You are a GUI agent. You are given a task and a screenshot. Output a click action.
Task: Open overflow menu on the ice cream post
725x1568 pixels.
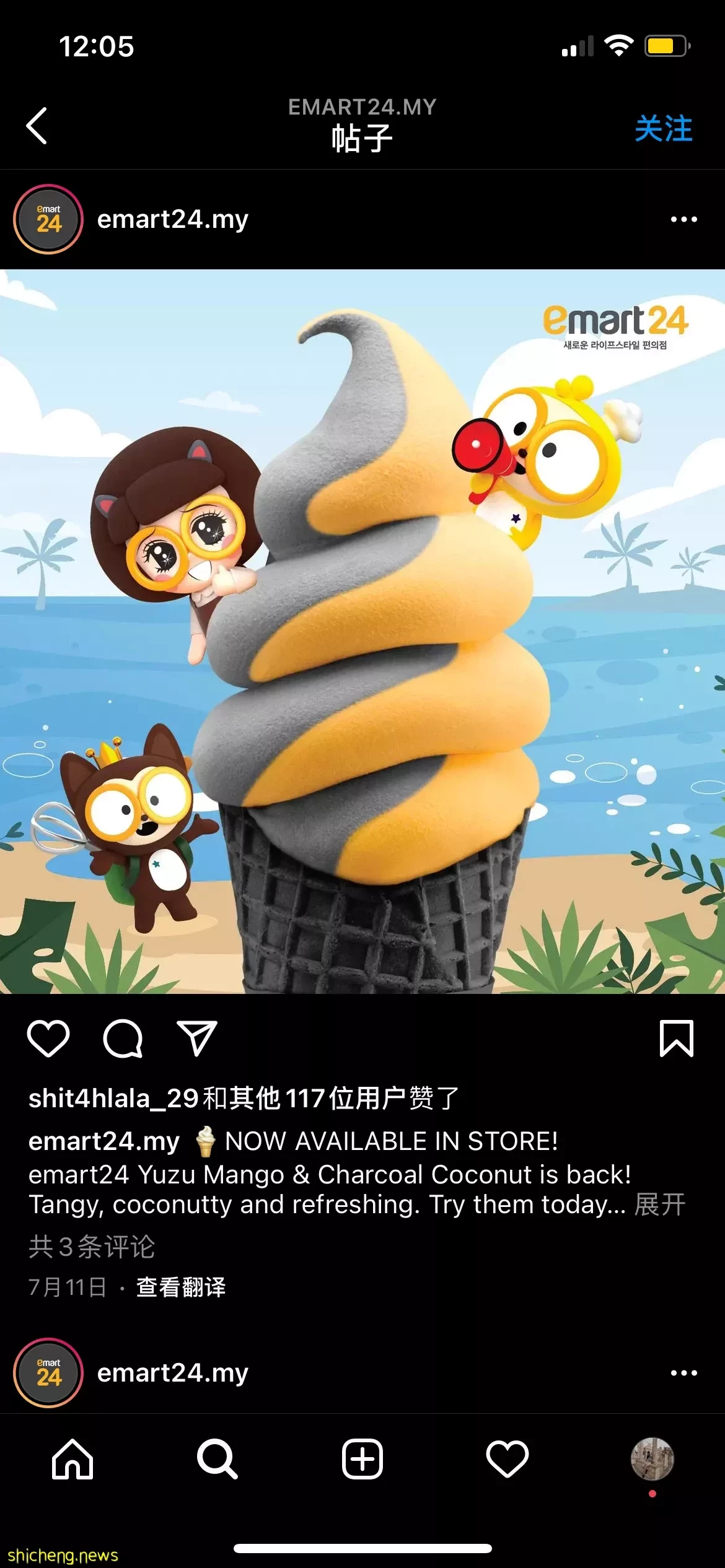tap(683, 219)
